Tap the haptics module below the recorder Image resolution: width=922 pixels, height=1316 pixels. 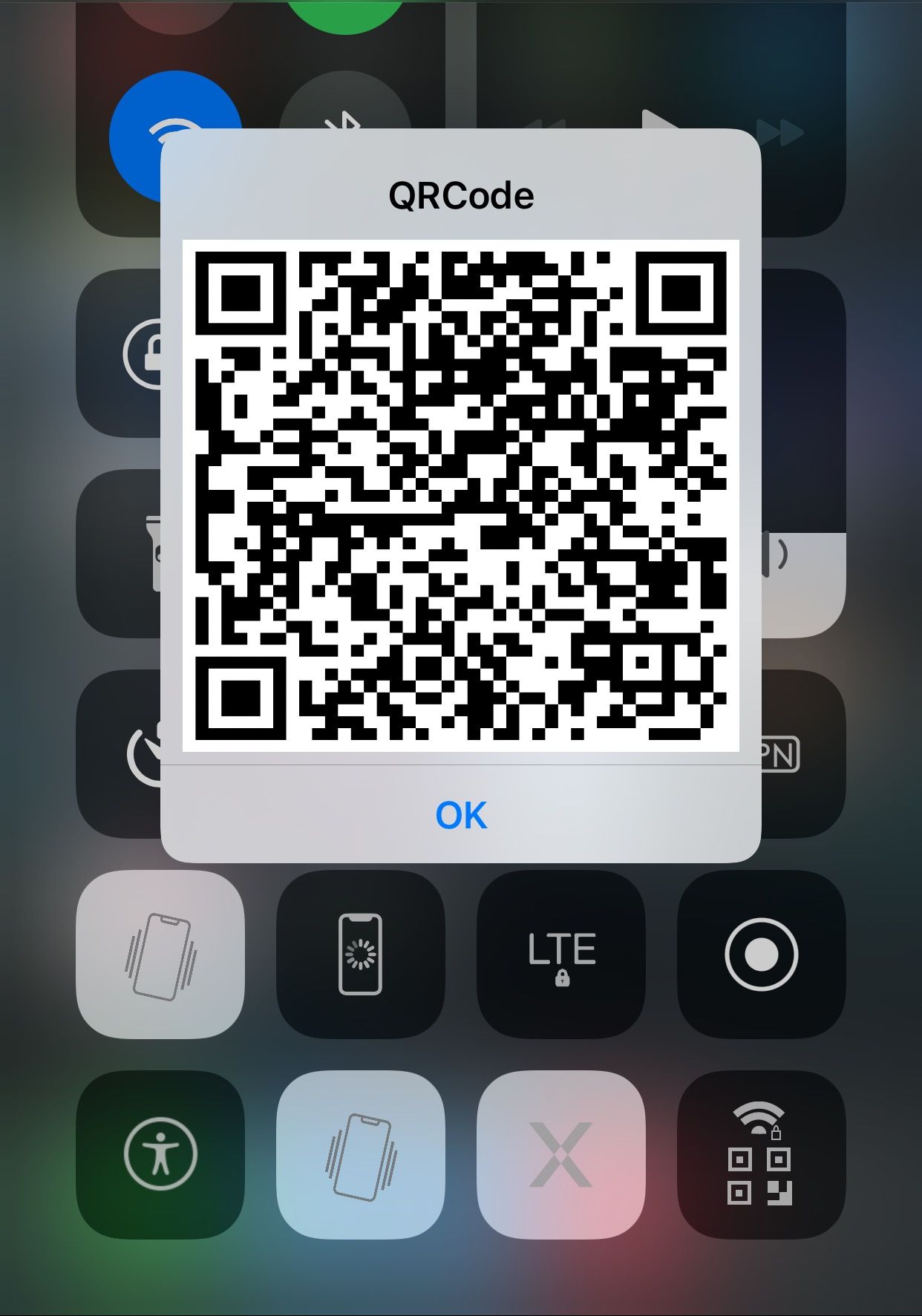[x=362, y=1155]
